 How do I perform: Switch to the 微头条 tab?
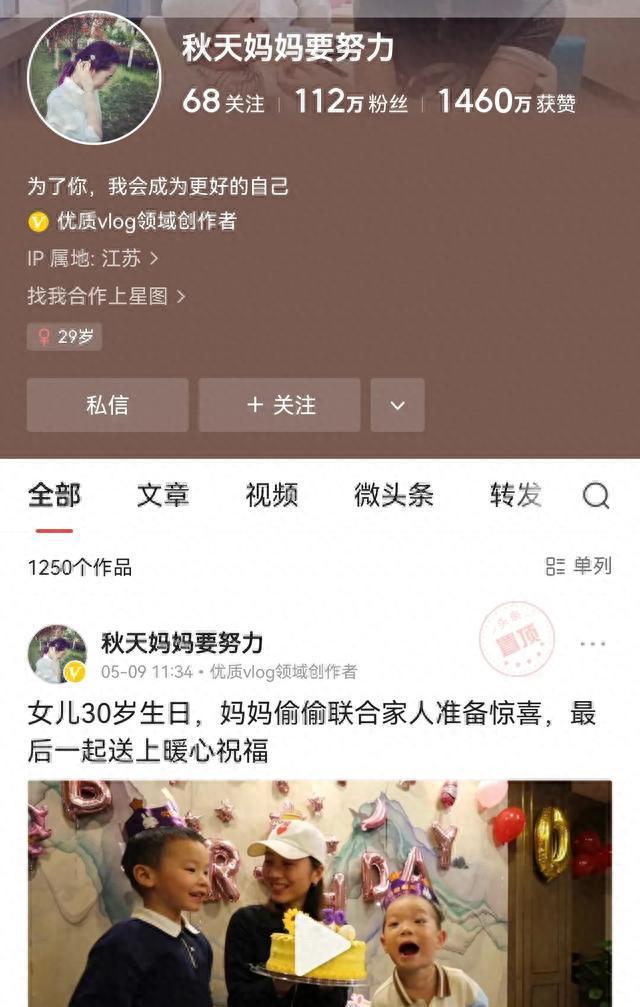393,495
